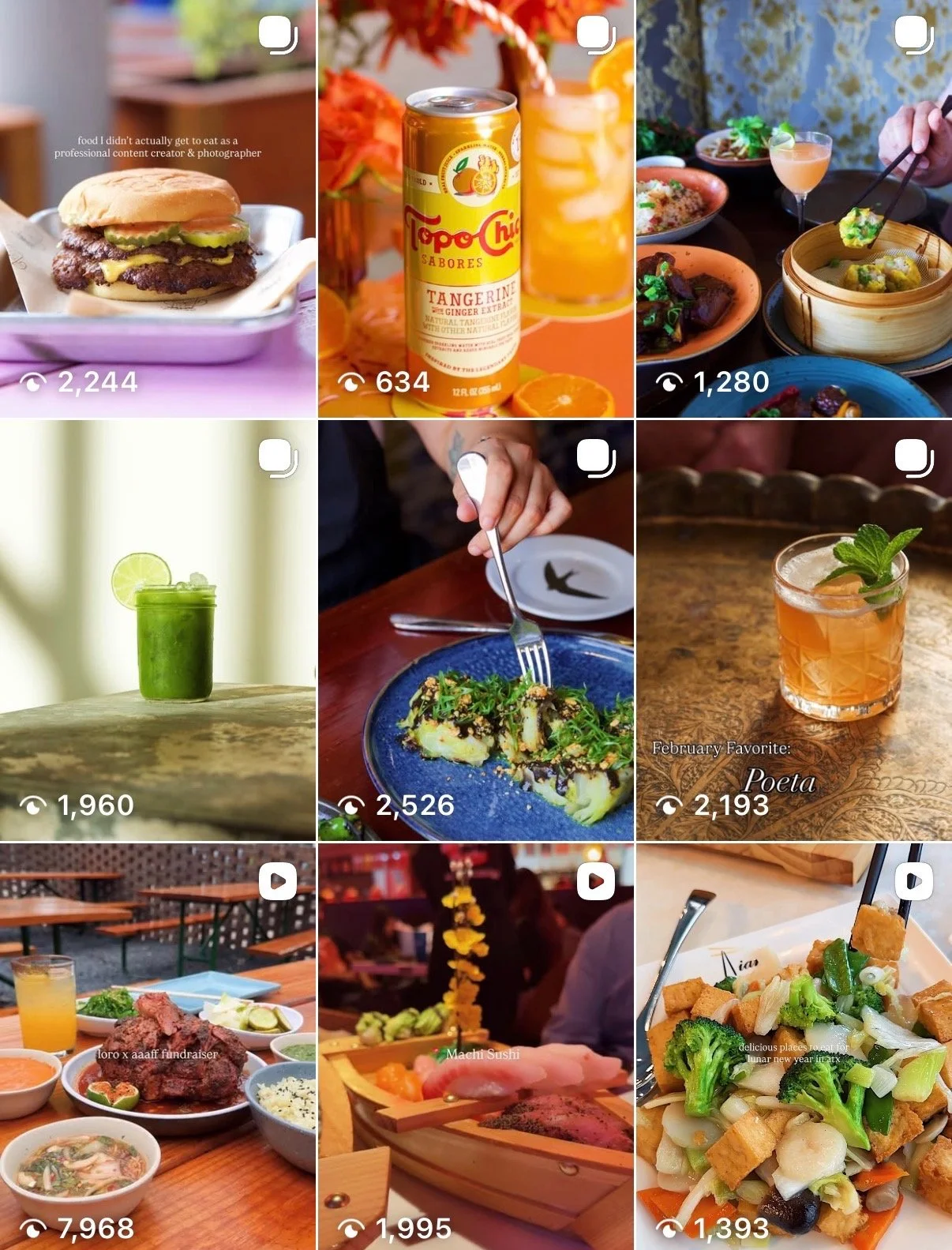Open the green juice post with 1,960 views
952x1250 pixels.
tap(158, 630)
